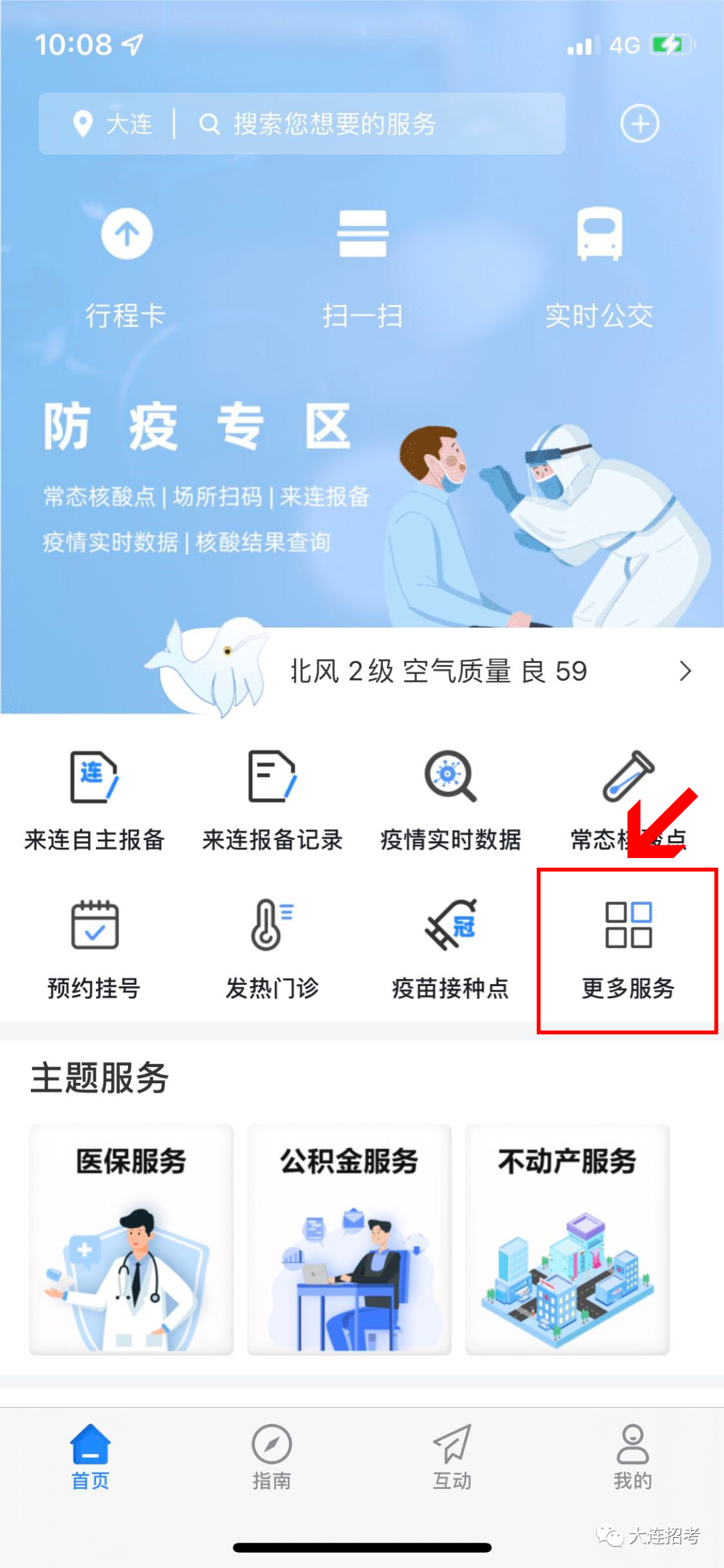This screenshot has height=1568, width=724.
Task: Go to the 我的 tab
Action: [633, 1456]
